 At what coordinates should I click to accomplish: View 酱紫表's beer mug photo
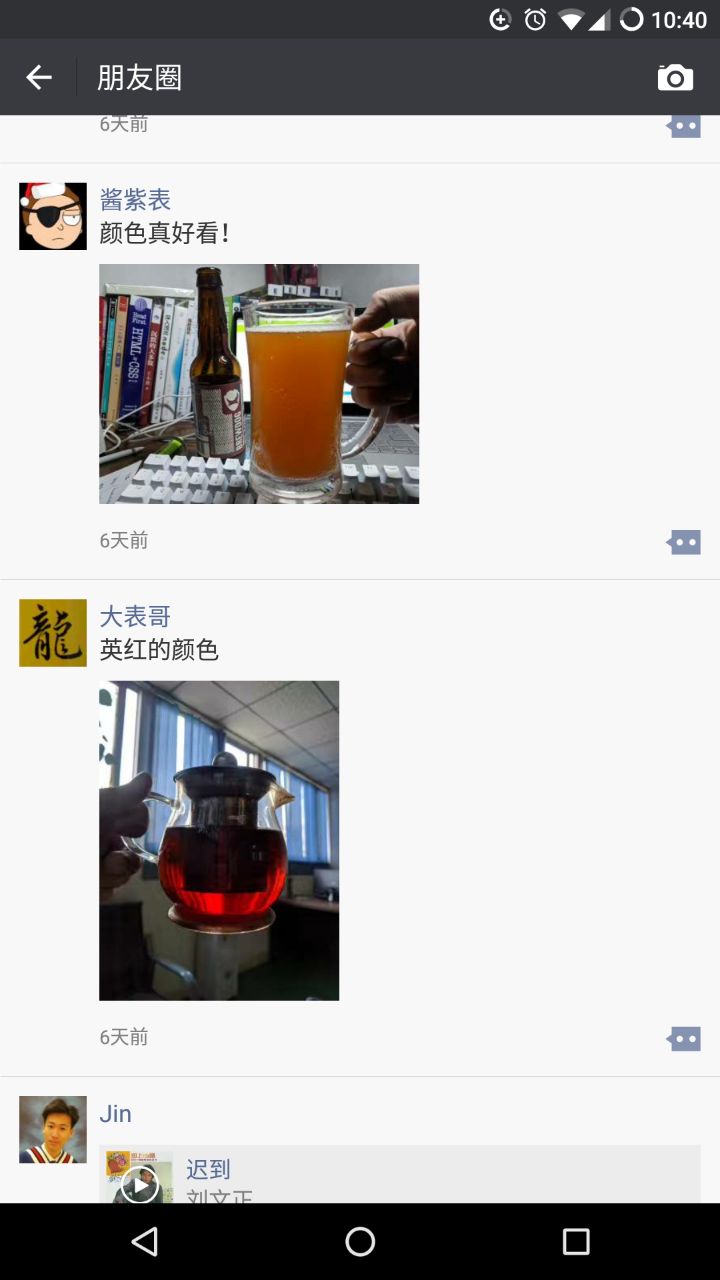[259, 384]
